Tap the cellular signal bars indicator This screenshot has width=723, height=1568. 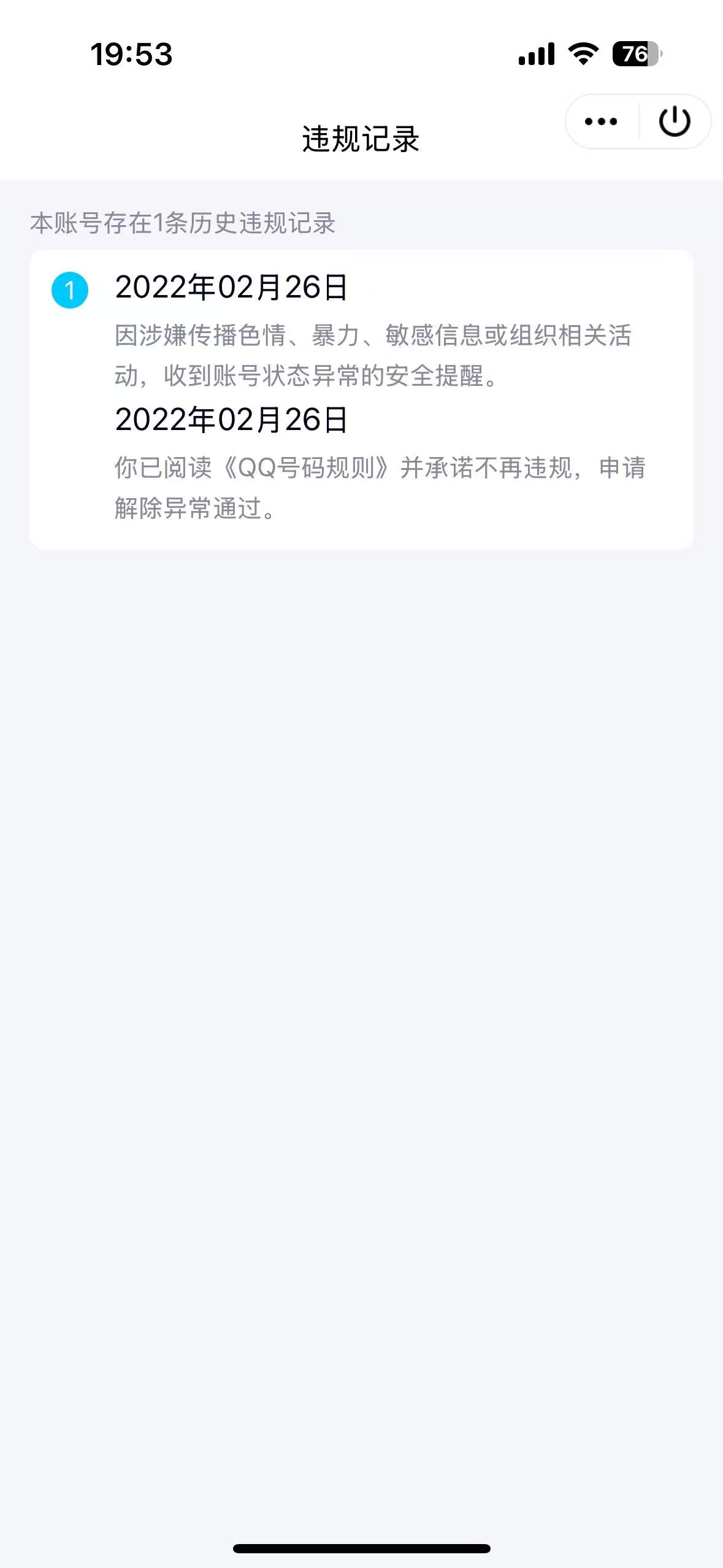(535, 54)
